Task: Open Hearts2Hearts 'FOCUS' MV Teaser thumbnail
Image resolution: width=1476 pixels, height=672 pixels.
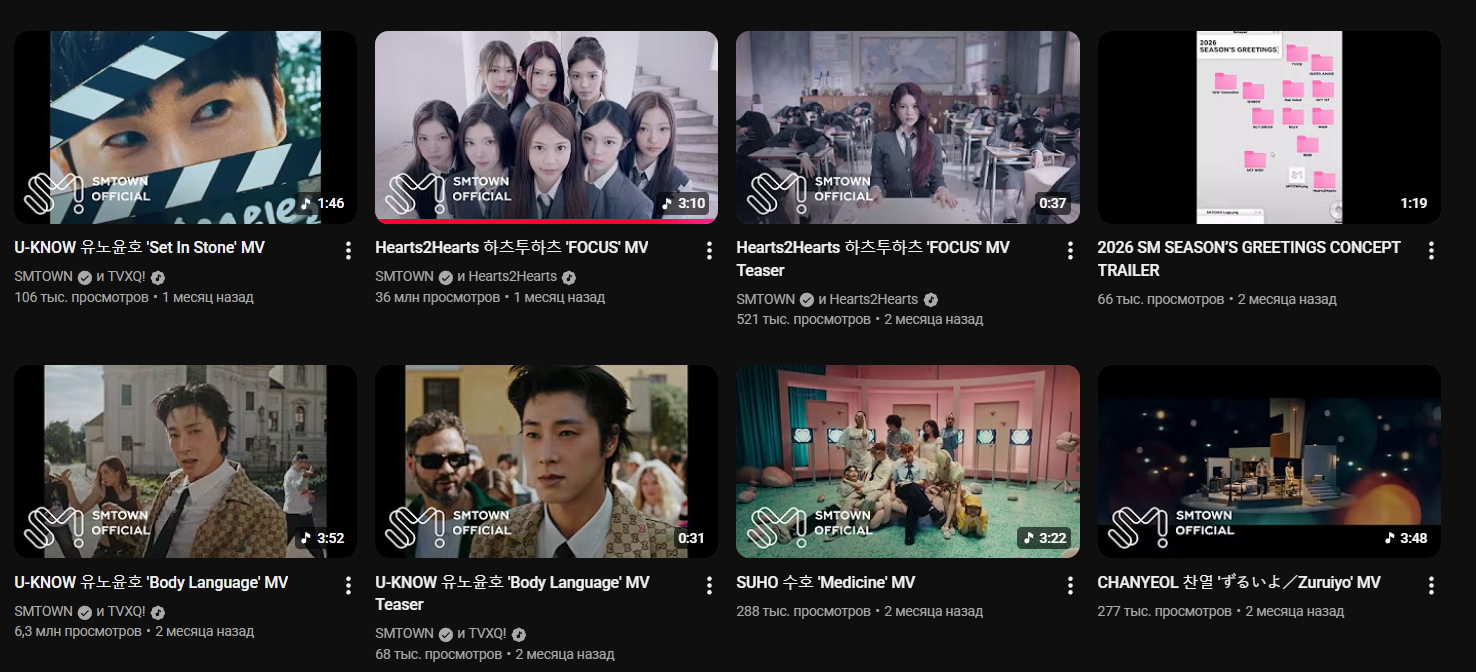Action: coord(907,127)
